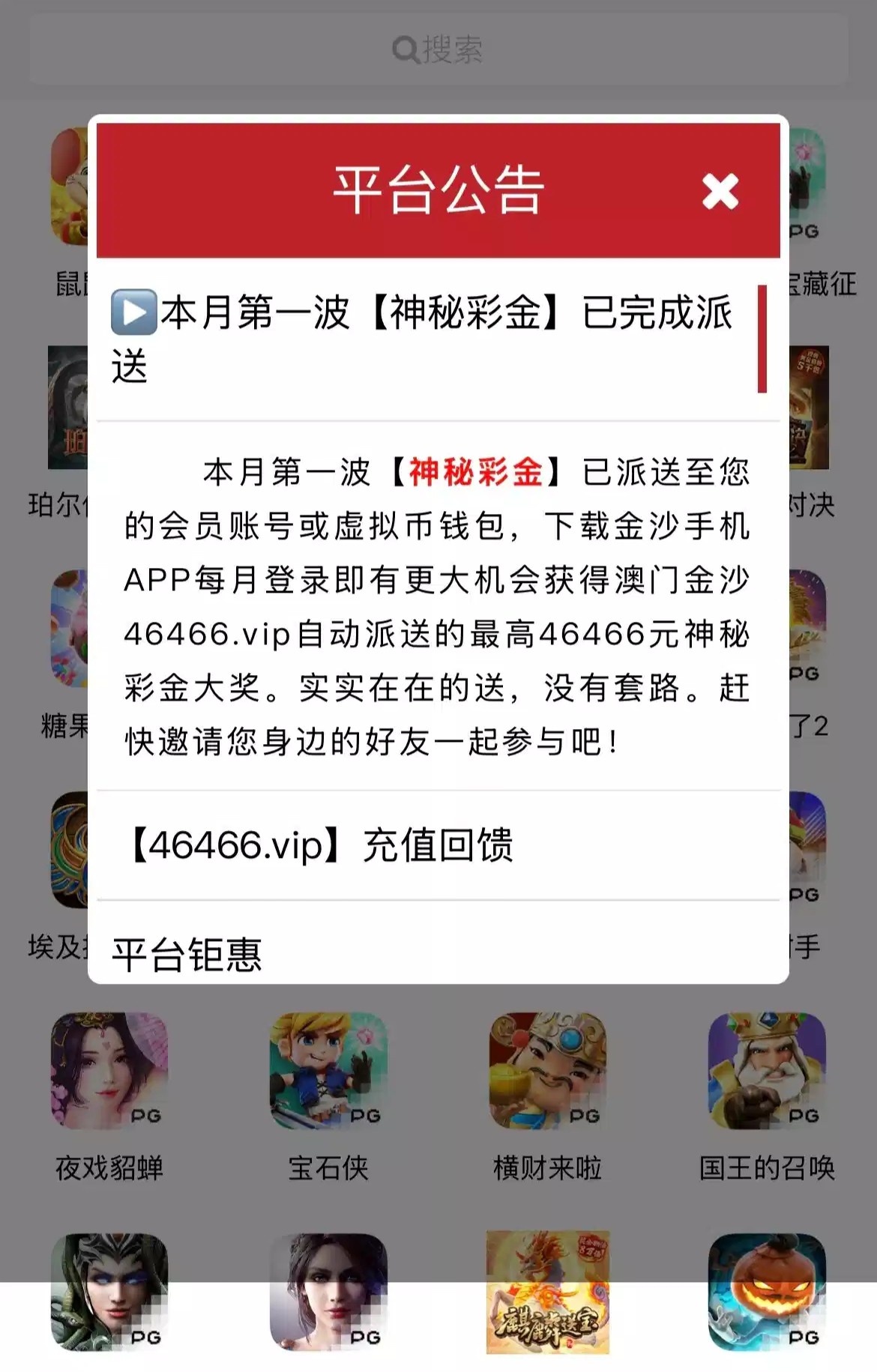Viewport: 877px width, 1372px height.
Task: Launch the 横财来啦 game
Action: [547, 1072]
